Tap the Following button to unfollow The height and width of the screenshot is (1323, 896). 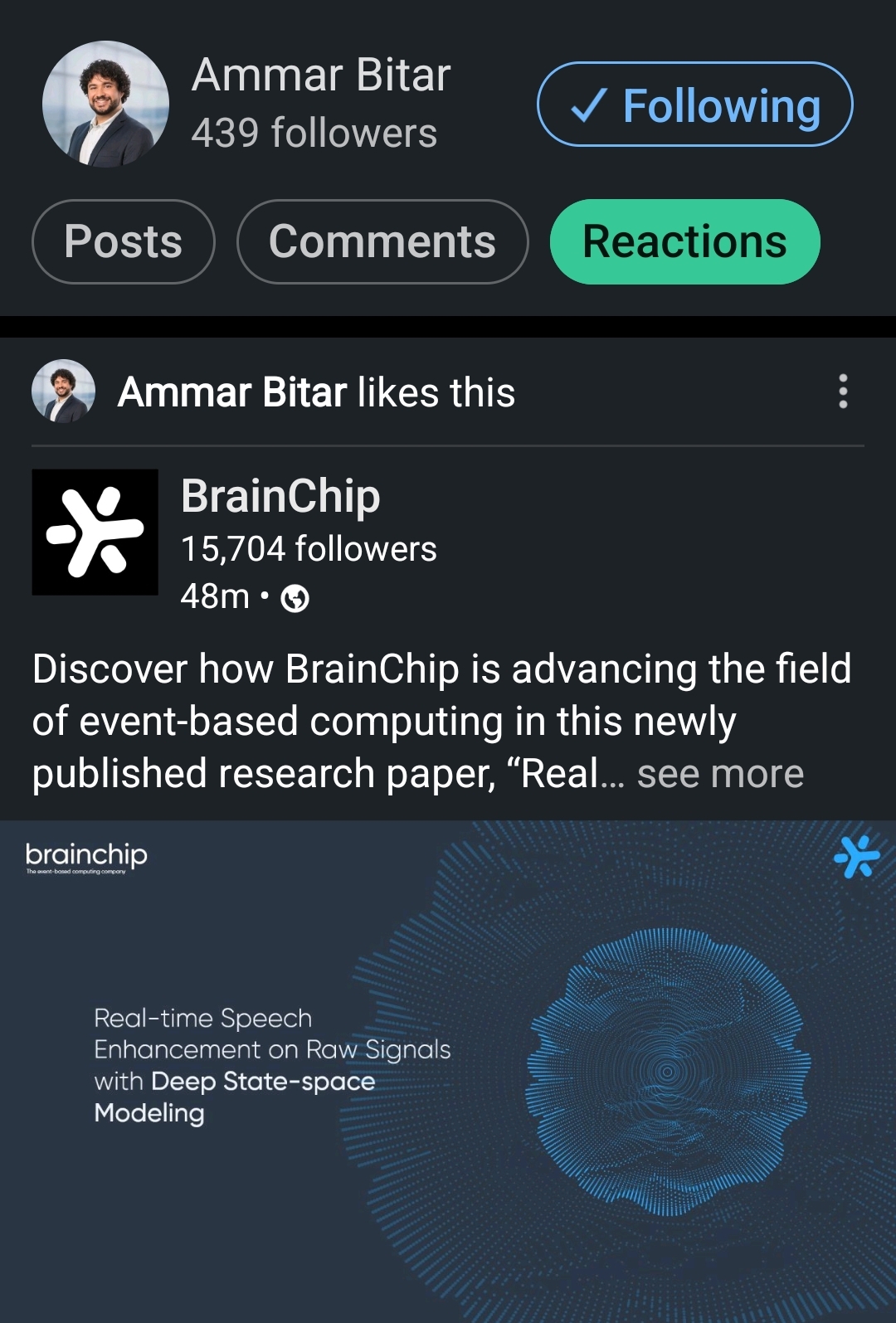(x=694, y=105)
